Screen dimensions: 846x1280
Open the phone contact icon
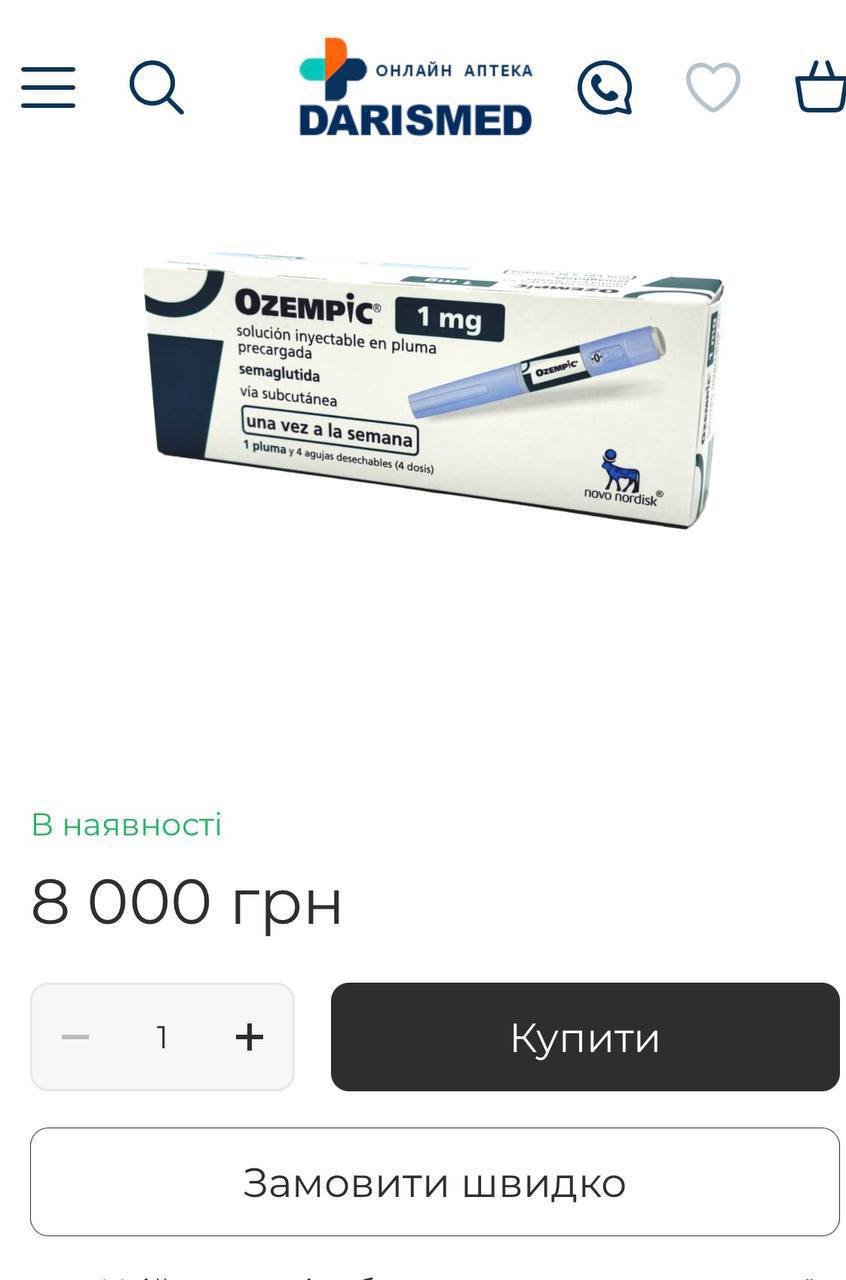[605, 87]
